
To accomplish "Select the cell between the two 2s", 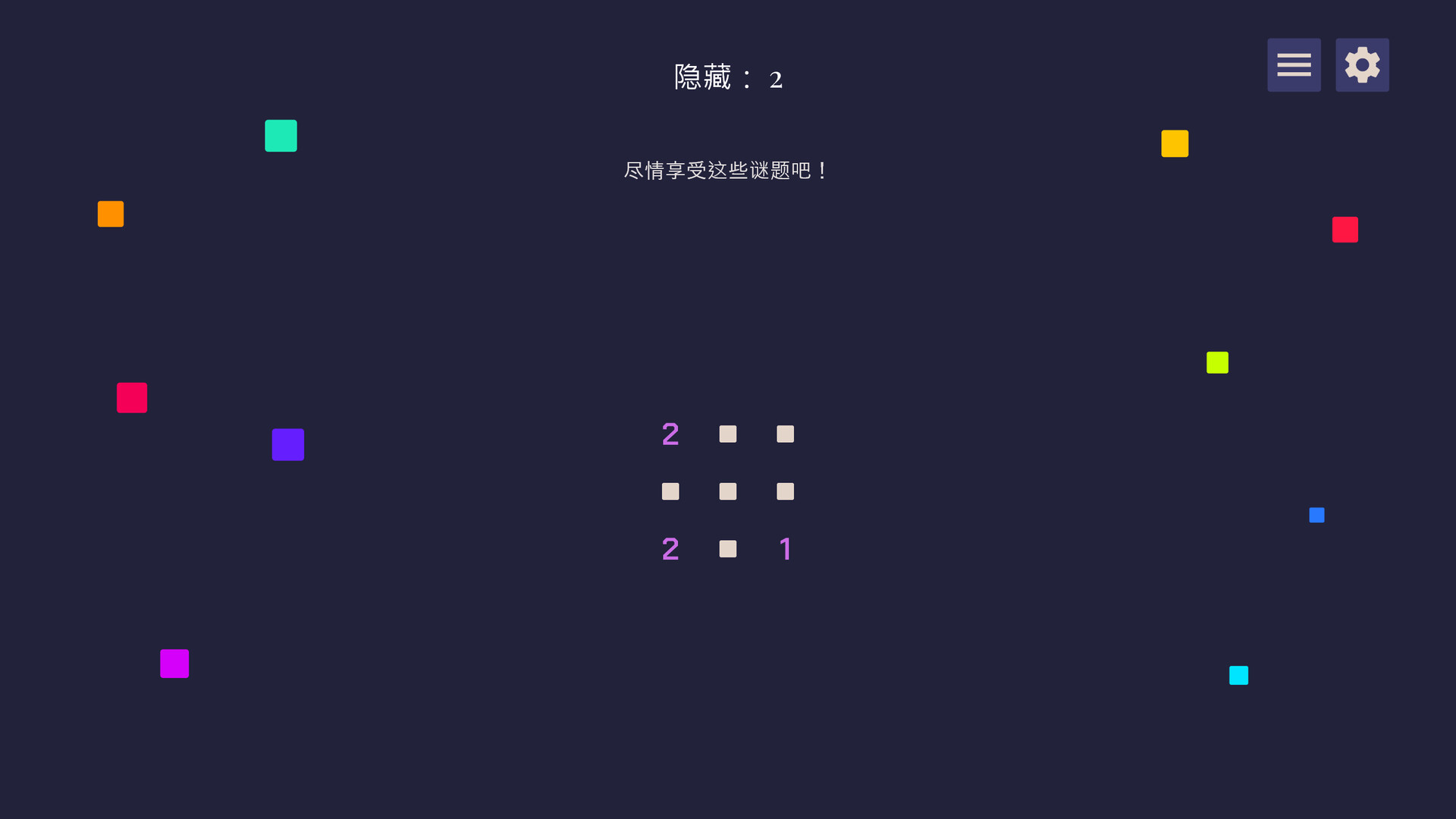I will pyautogui.click(x=670, y=491).
